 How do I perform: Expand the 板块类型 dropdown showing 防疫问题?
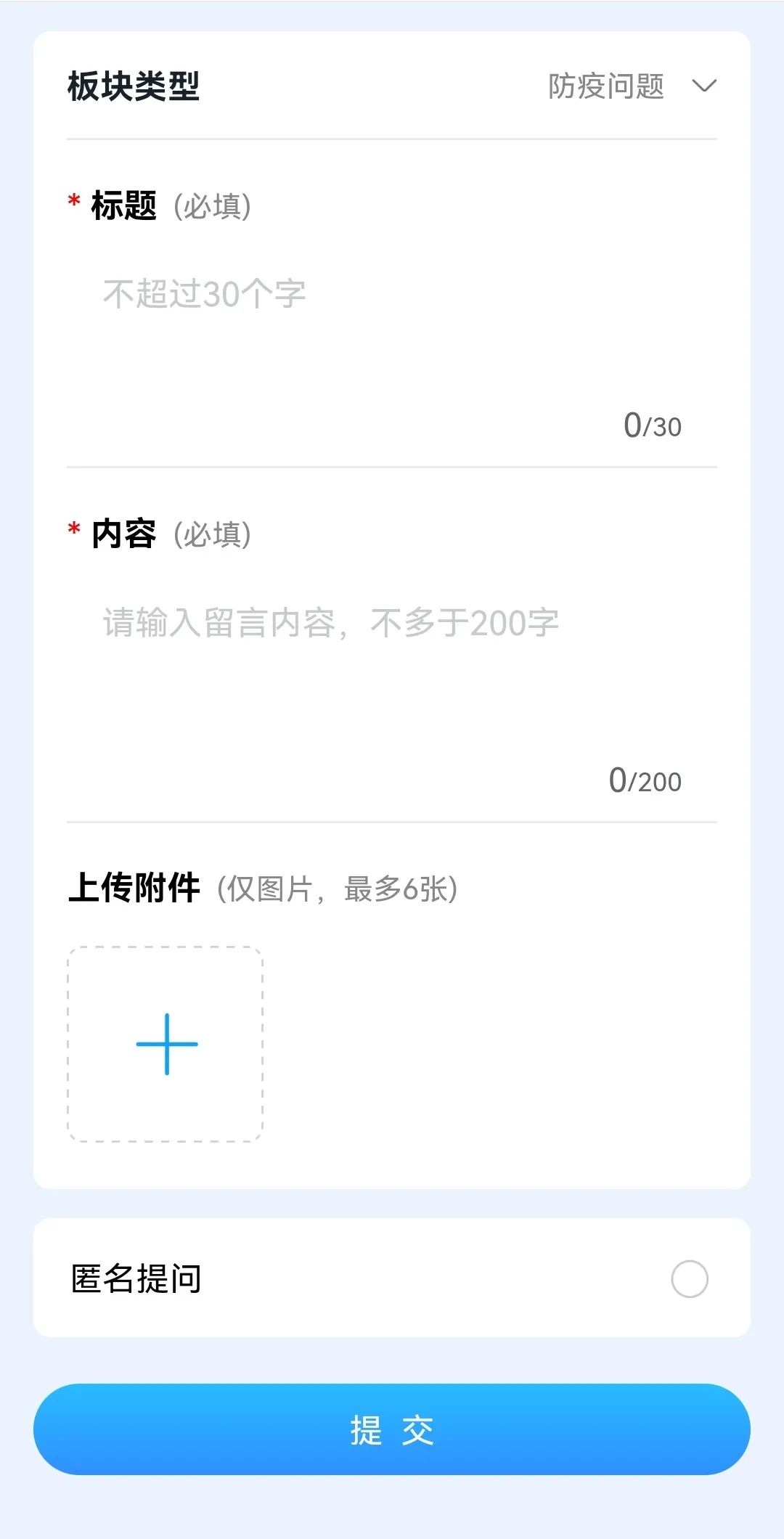630,86
